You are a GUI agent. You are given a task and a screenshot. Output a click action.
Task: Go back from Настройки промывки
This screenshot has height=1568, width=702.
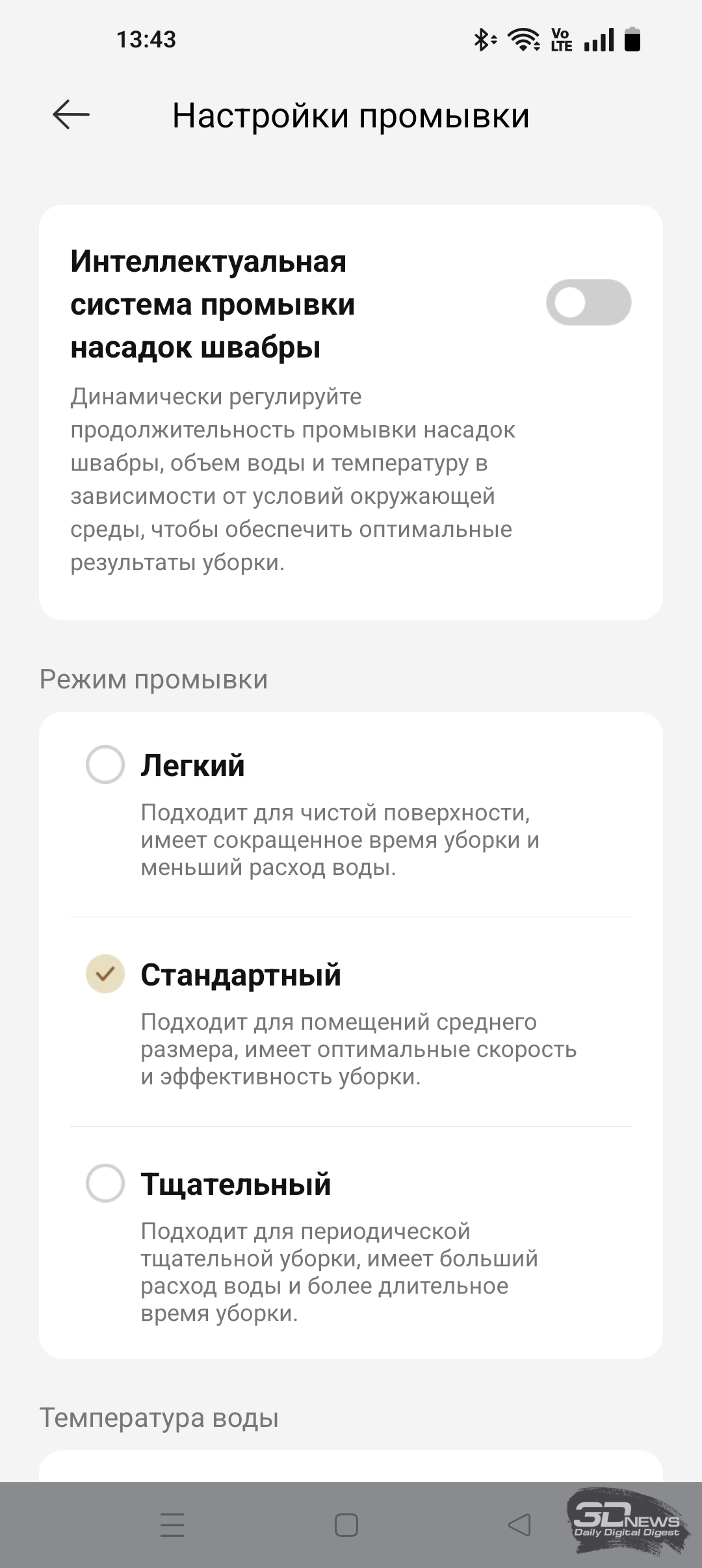coord(71,115)
